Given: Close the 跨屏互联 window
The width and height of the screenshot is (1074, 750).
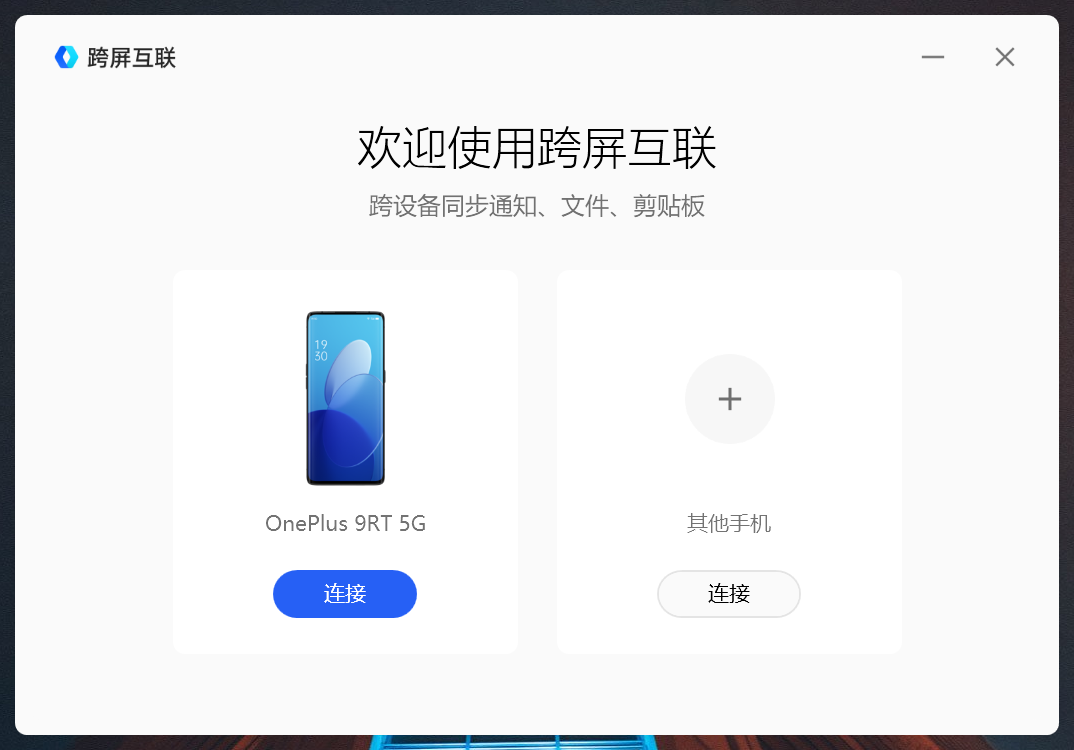Looking at the screenshot, I should click(1005, 57).
